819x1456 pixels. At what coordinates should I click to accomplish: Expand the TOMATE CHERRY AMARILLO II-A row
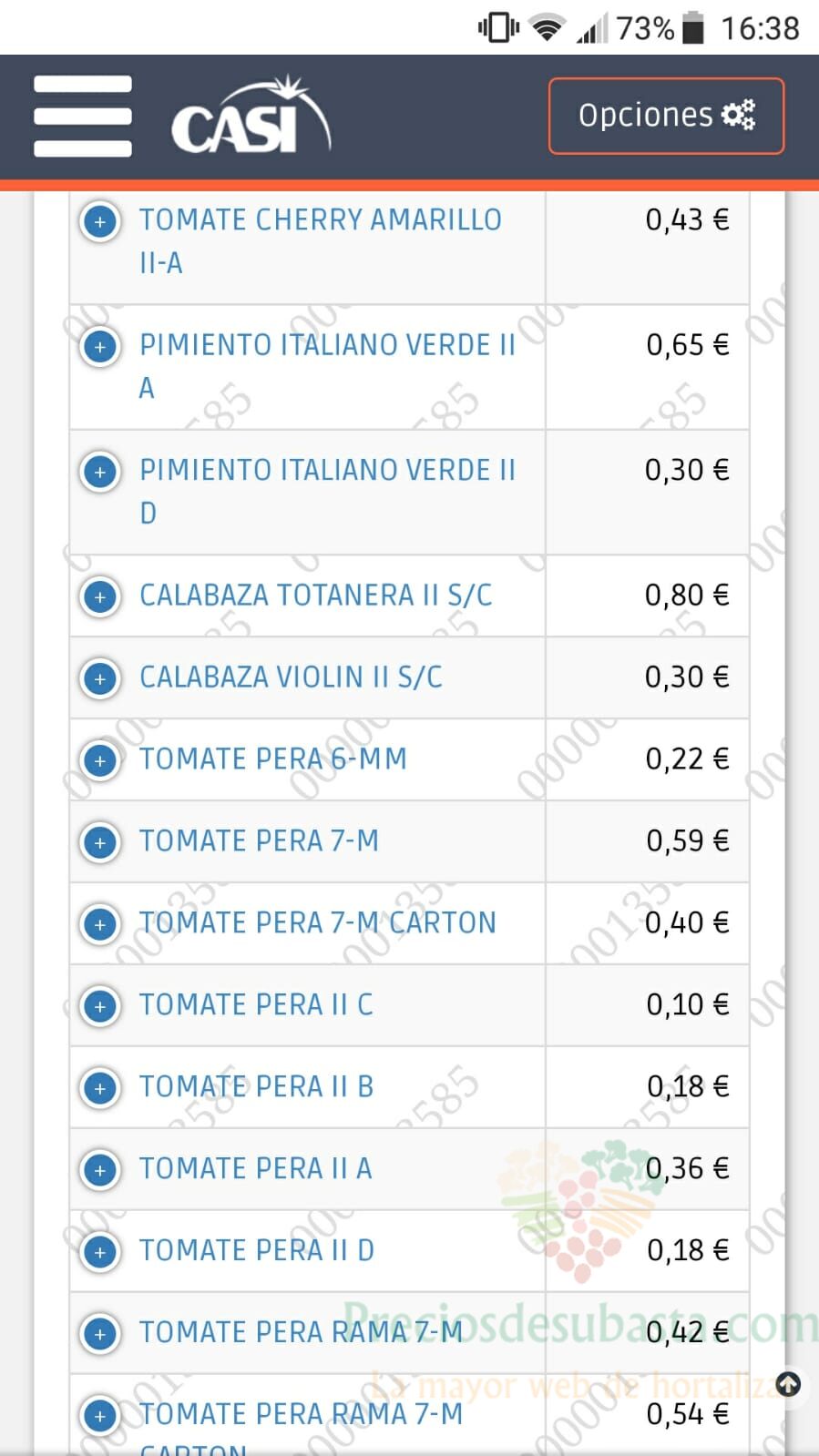pyautogui.click(x=100, y=221)
